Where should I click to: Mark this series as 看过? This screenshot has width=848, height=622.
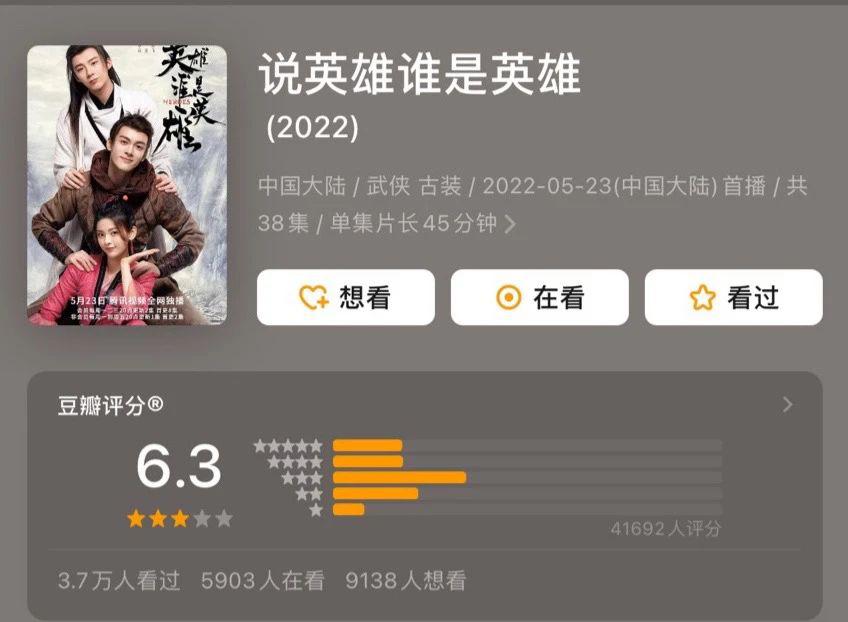[733, 297]
